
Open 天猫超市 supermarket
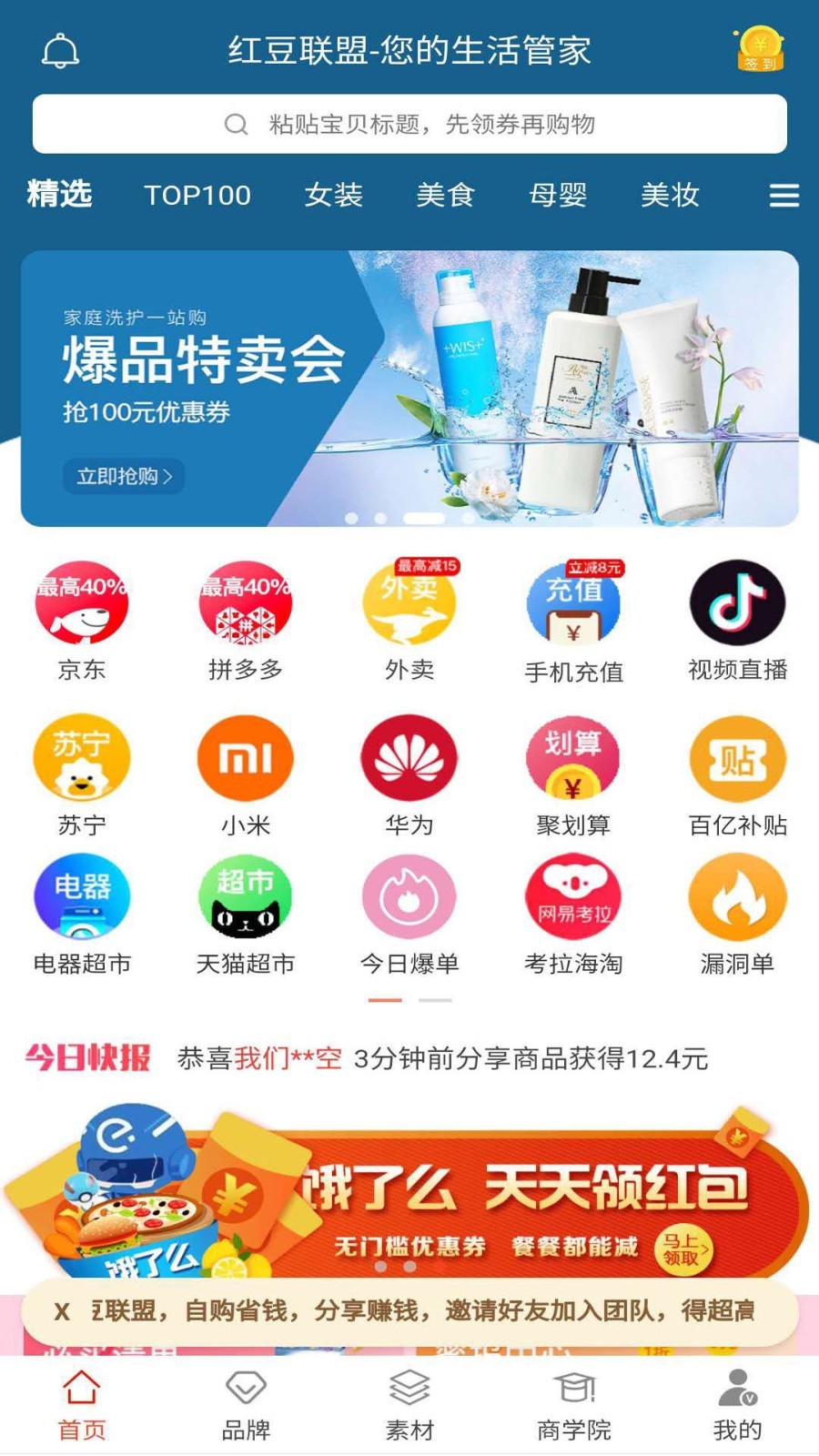tap(246, 914)
